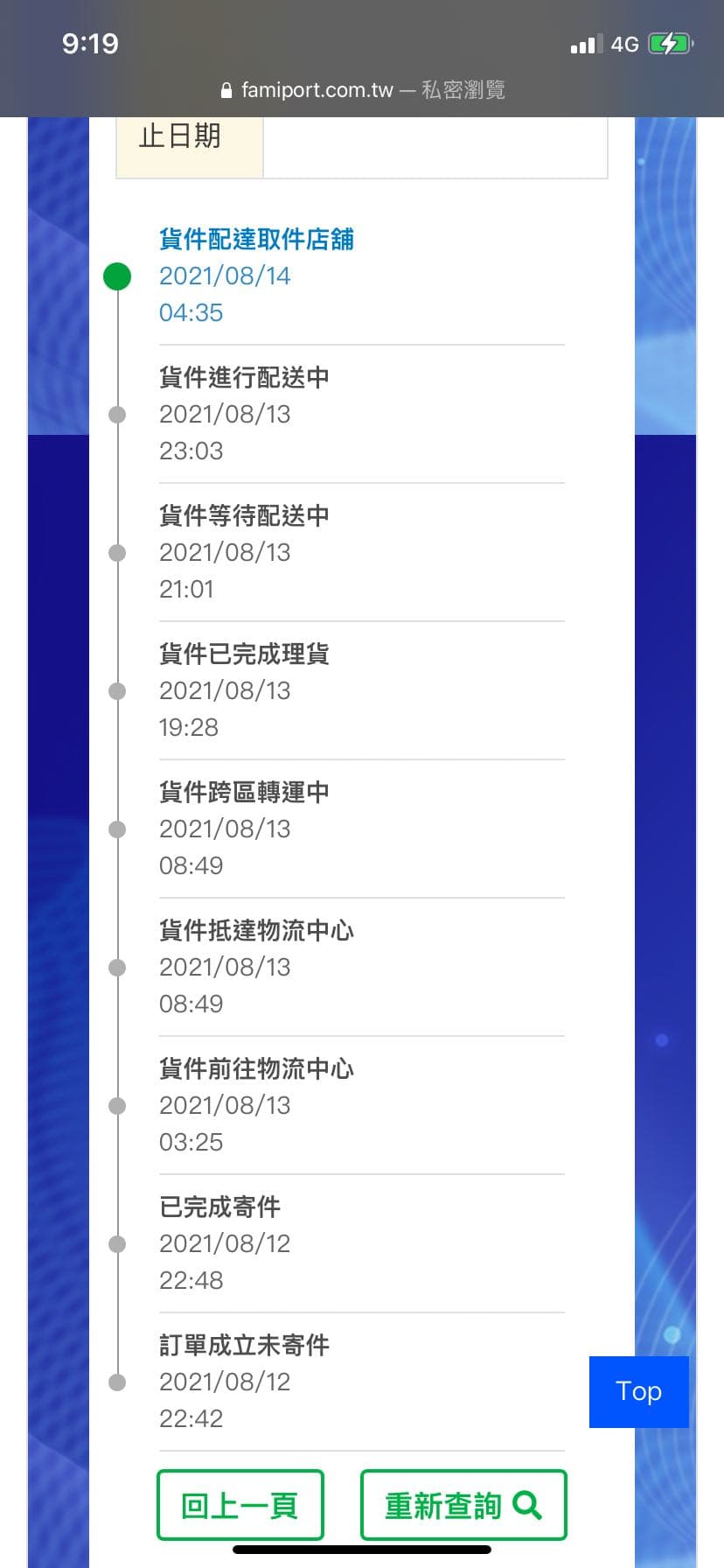The image size is (724, 1568).
Task: Jump to the top with the Top button
Action: click(638, 1391)
